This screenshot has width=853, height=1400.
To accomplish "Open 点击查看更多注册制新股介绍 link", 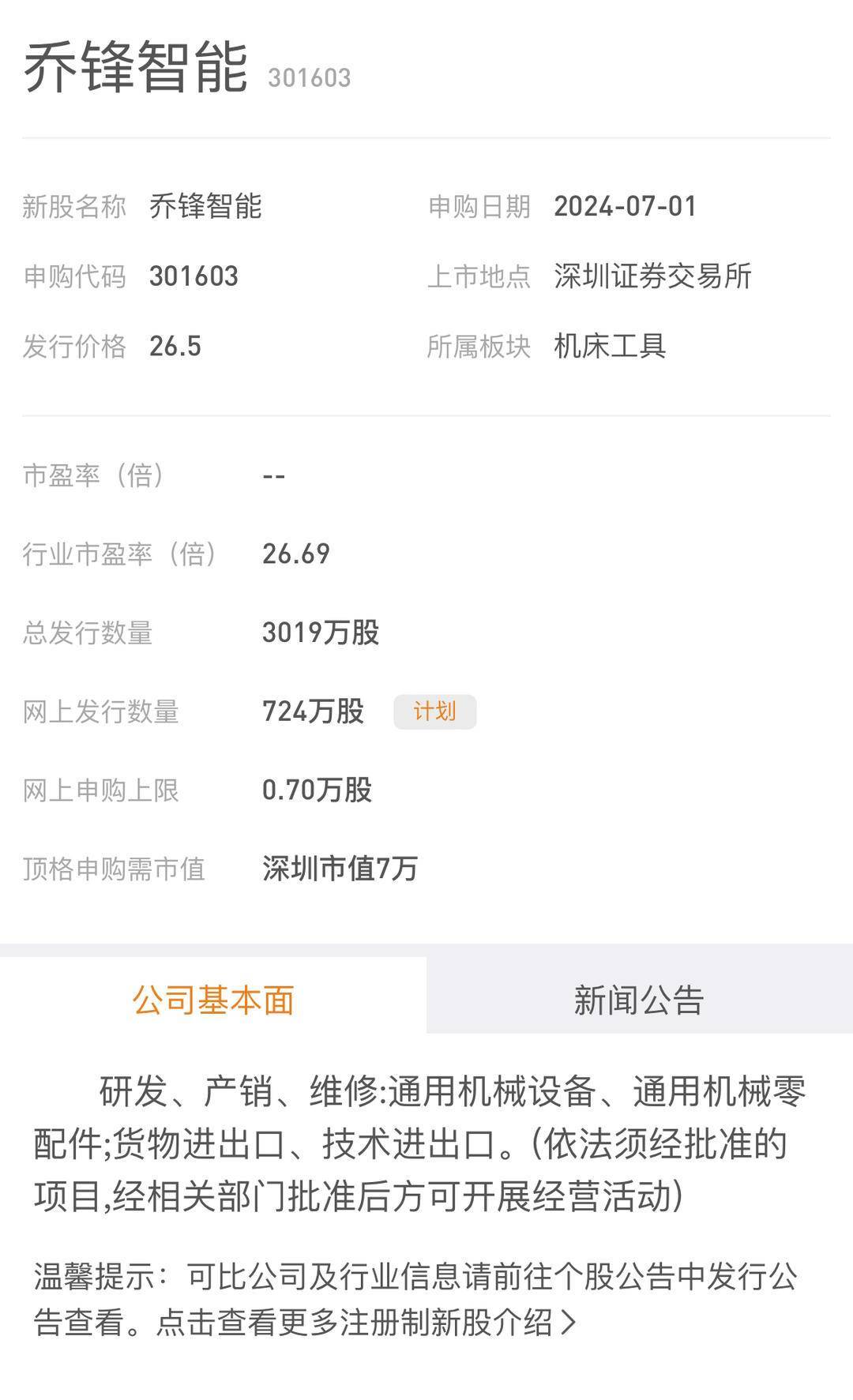I will click(x=366, y=1322).
